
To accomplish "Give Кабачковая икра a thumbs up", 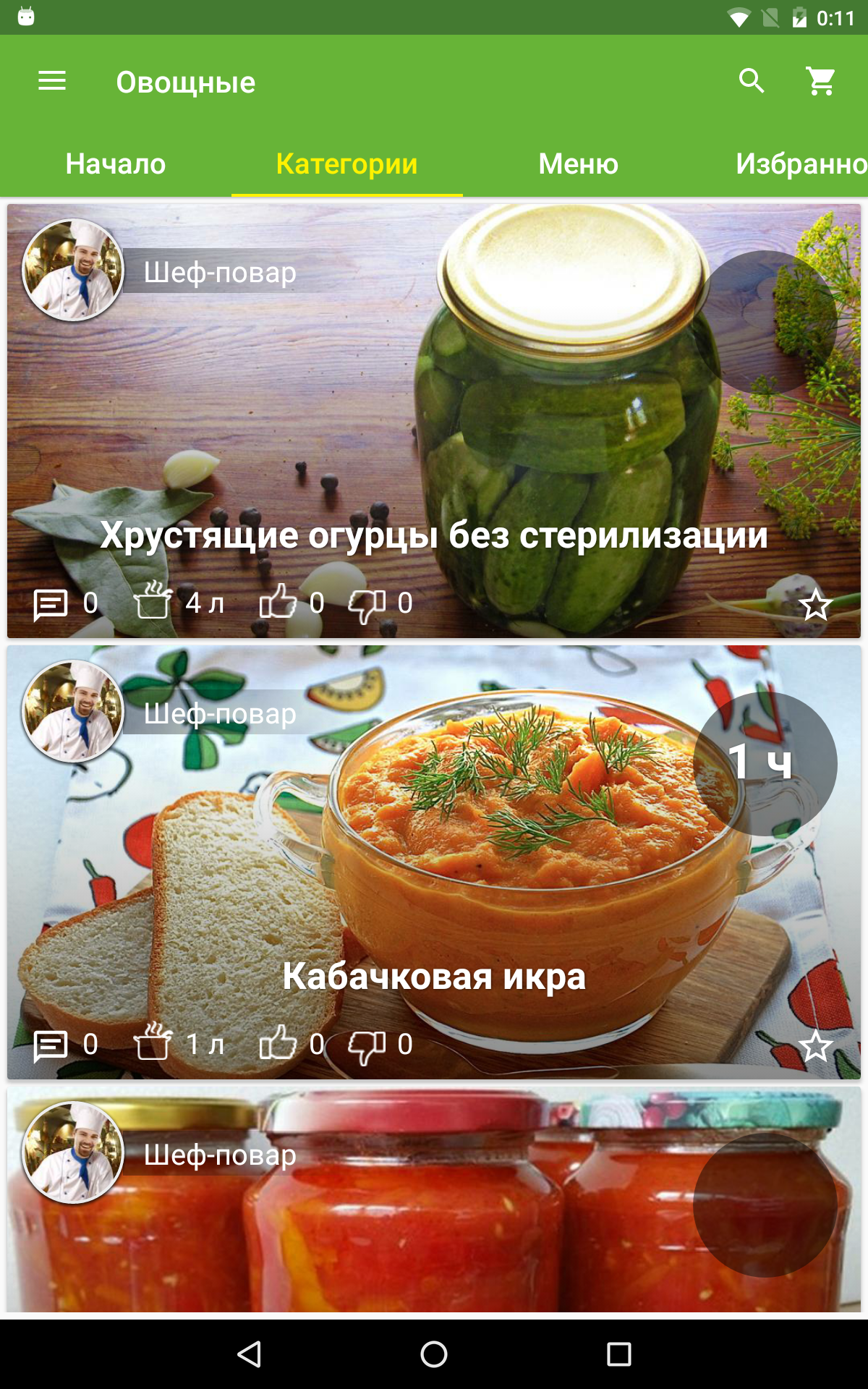I will tap(278, 1043).
